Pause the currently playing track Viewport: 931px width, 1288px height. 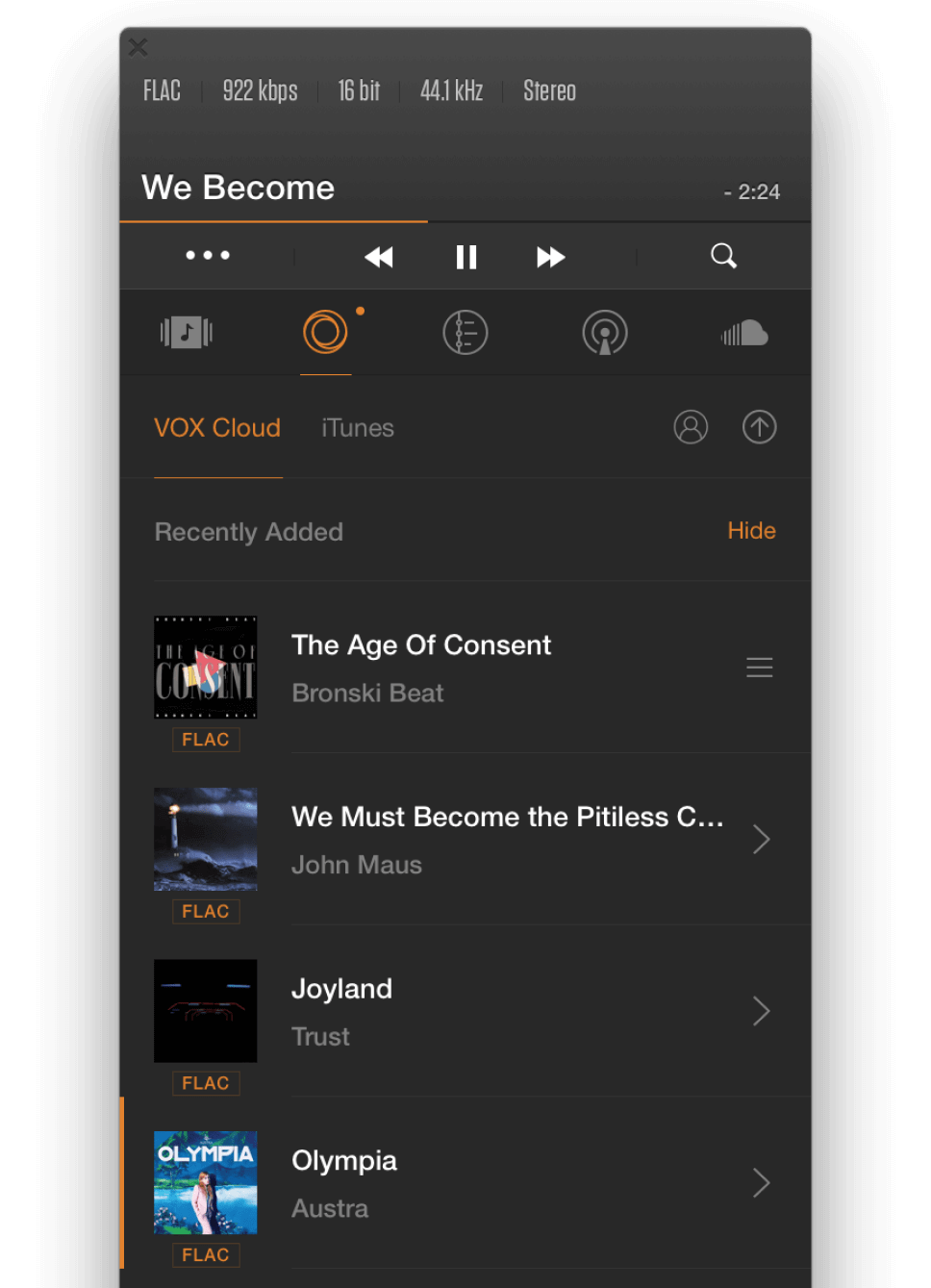465,256
